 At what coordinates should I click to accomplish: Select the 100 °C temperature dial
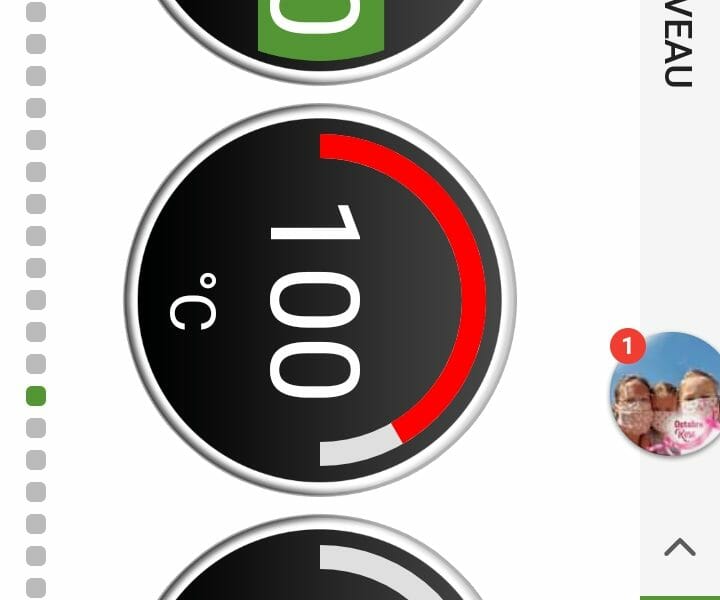320,300
